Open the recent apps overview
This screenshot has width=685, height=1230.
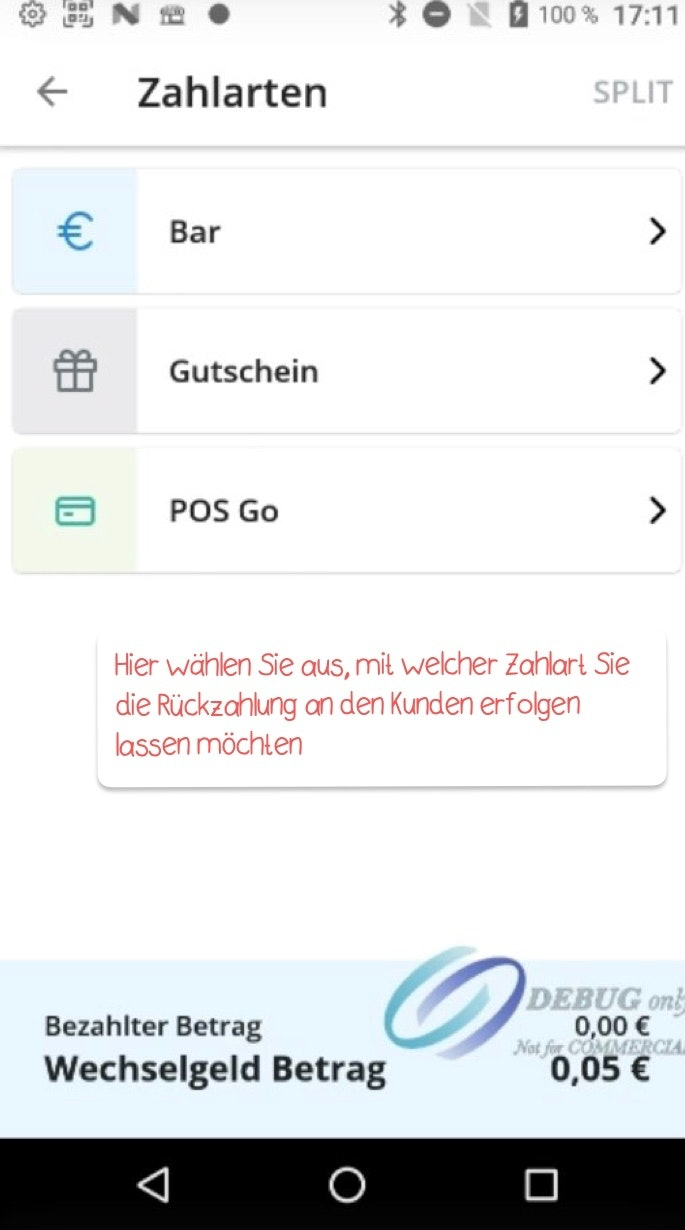click(540, 1185)
